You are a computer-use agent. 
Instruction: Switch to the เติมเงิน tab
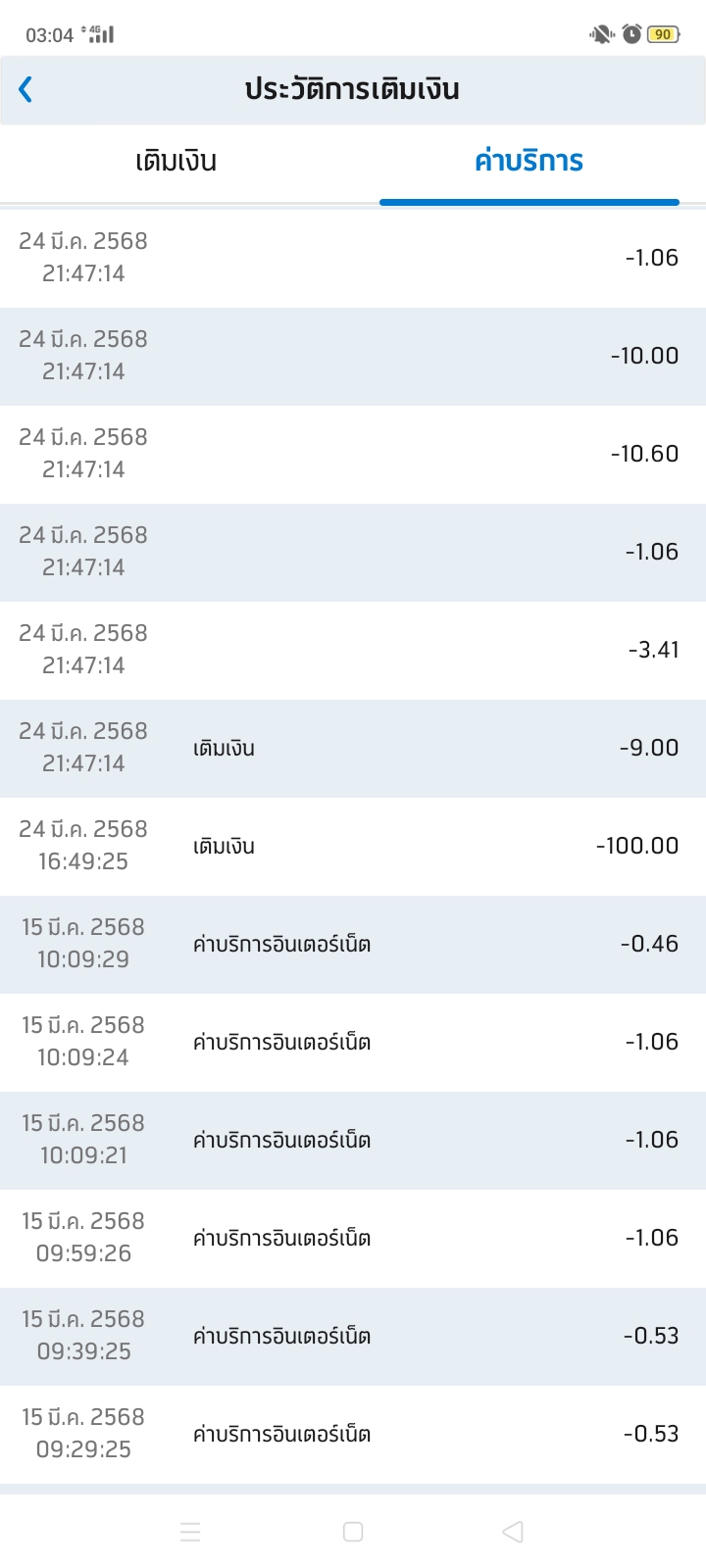pos(176,162)
